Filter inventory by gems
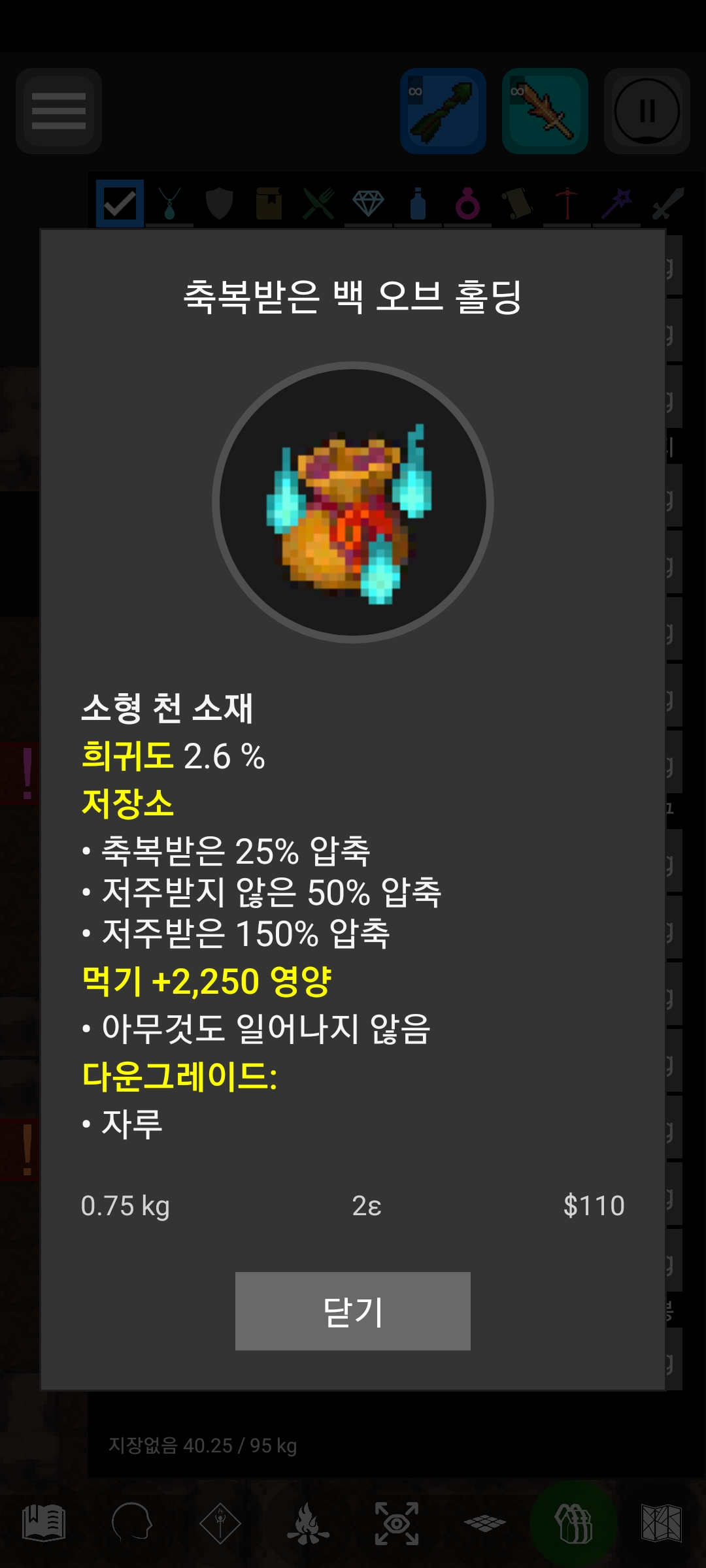706x1568 pixels. [368, 203]
